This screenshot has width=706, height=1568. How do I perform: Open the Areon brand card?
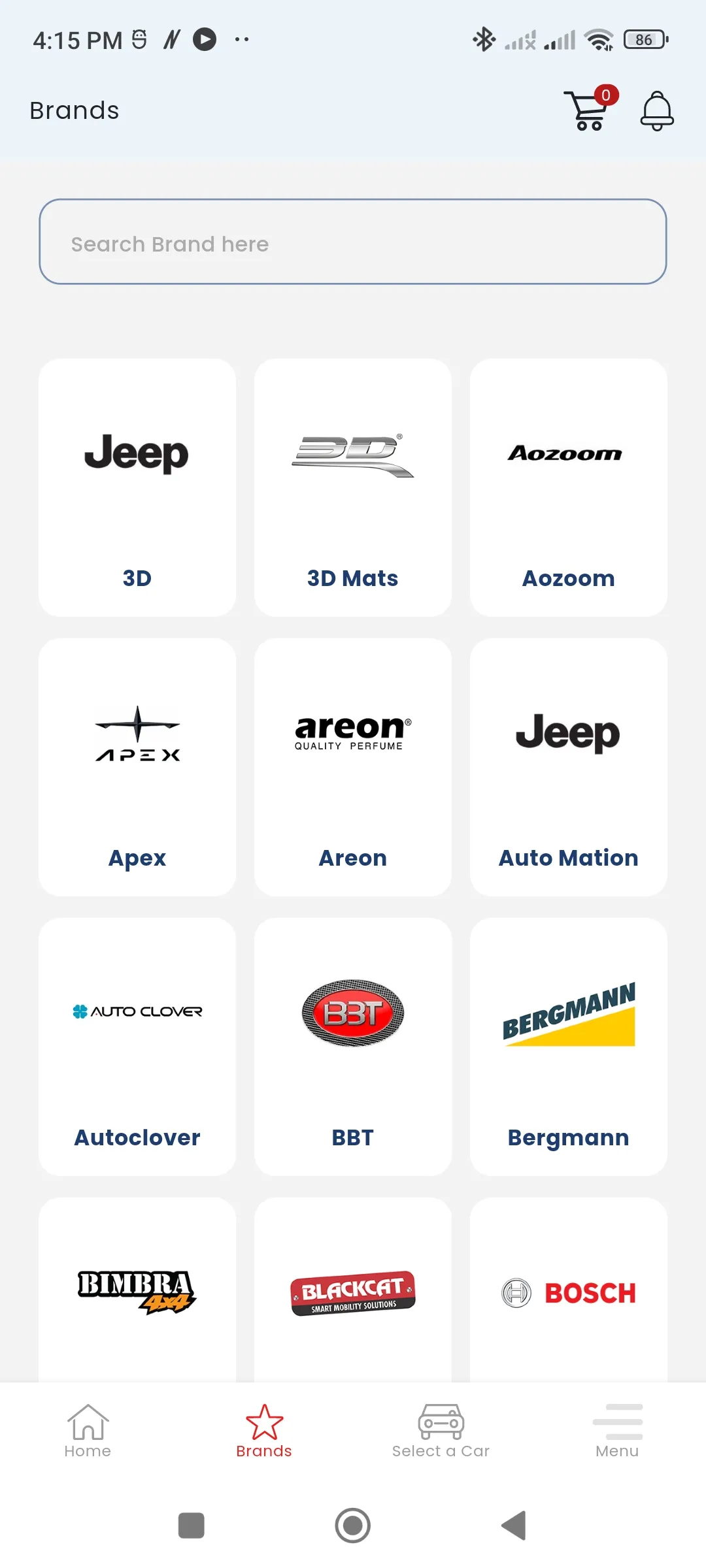(353, 767)
